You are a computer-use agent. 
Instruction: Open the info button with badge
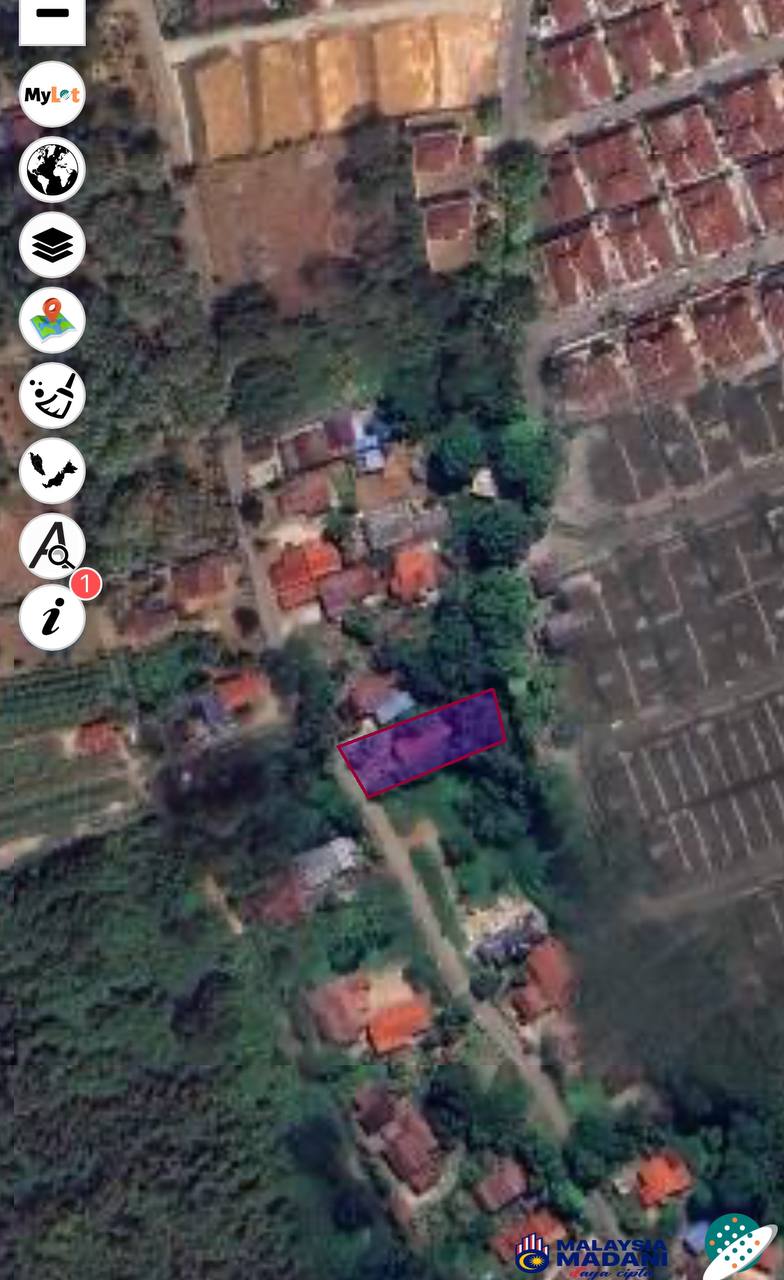pyautogui.click(x=52, y=618)
